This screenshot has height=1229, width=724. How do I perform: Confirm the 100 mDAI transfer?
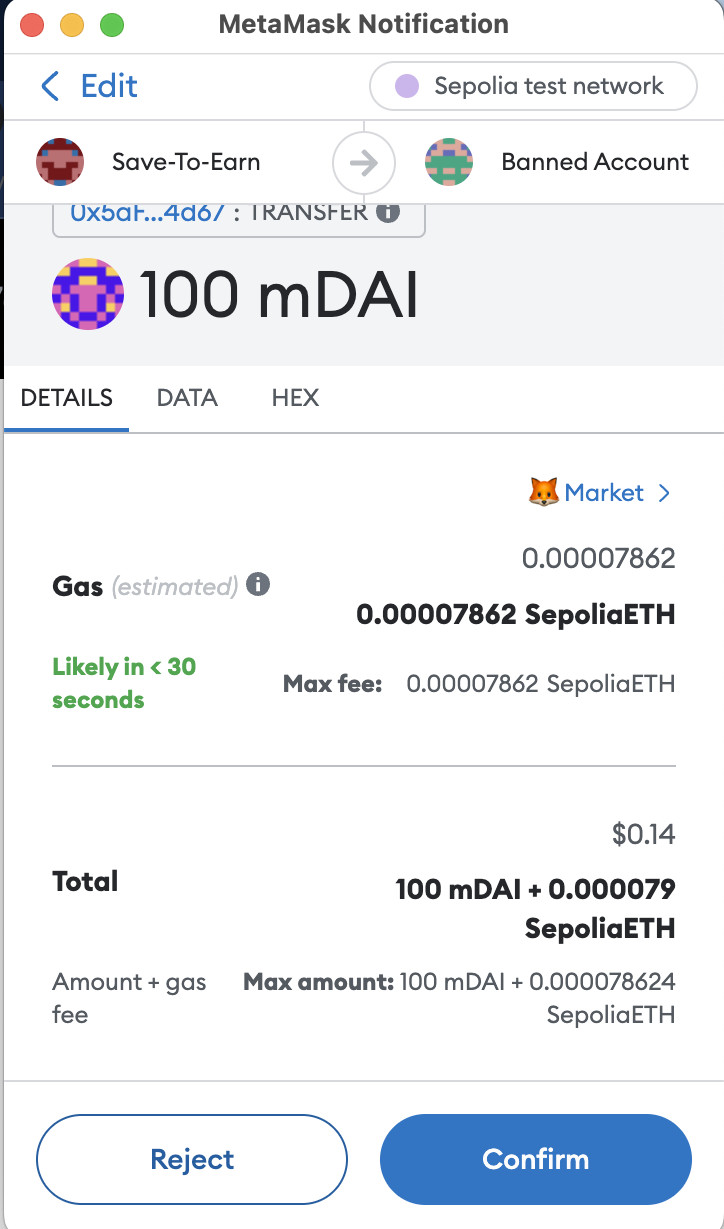tap(535, 1159)
